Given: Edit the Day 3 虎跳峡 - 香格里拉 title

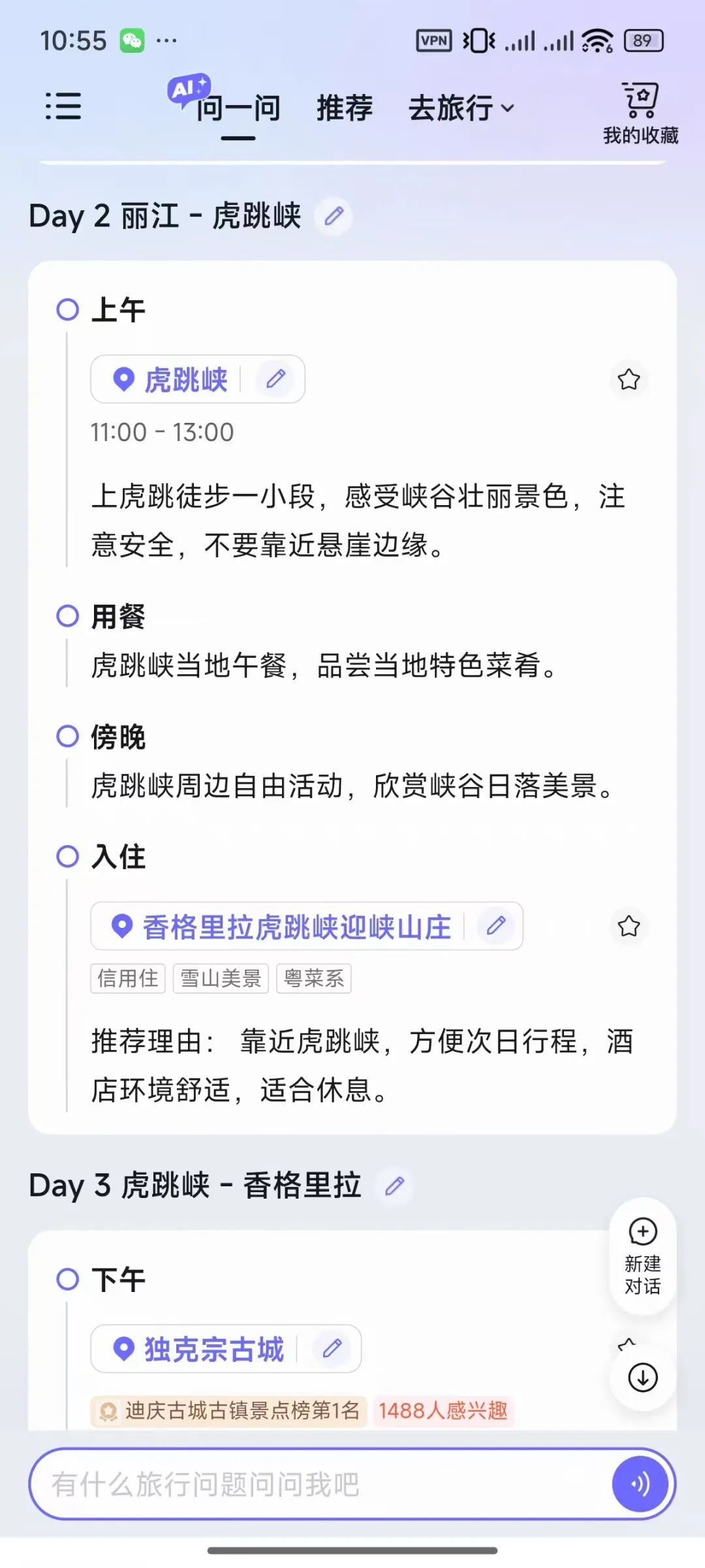Looking at the screenshot, I should pyautogui.click(x=394, y=1186).
